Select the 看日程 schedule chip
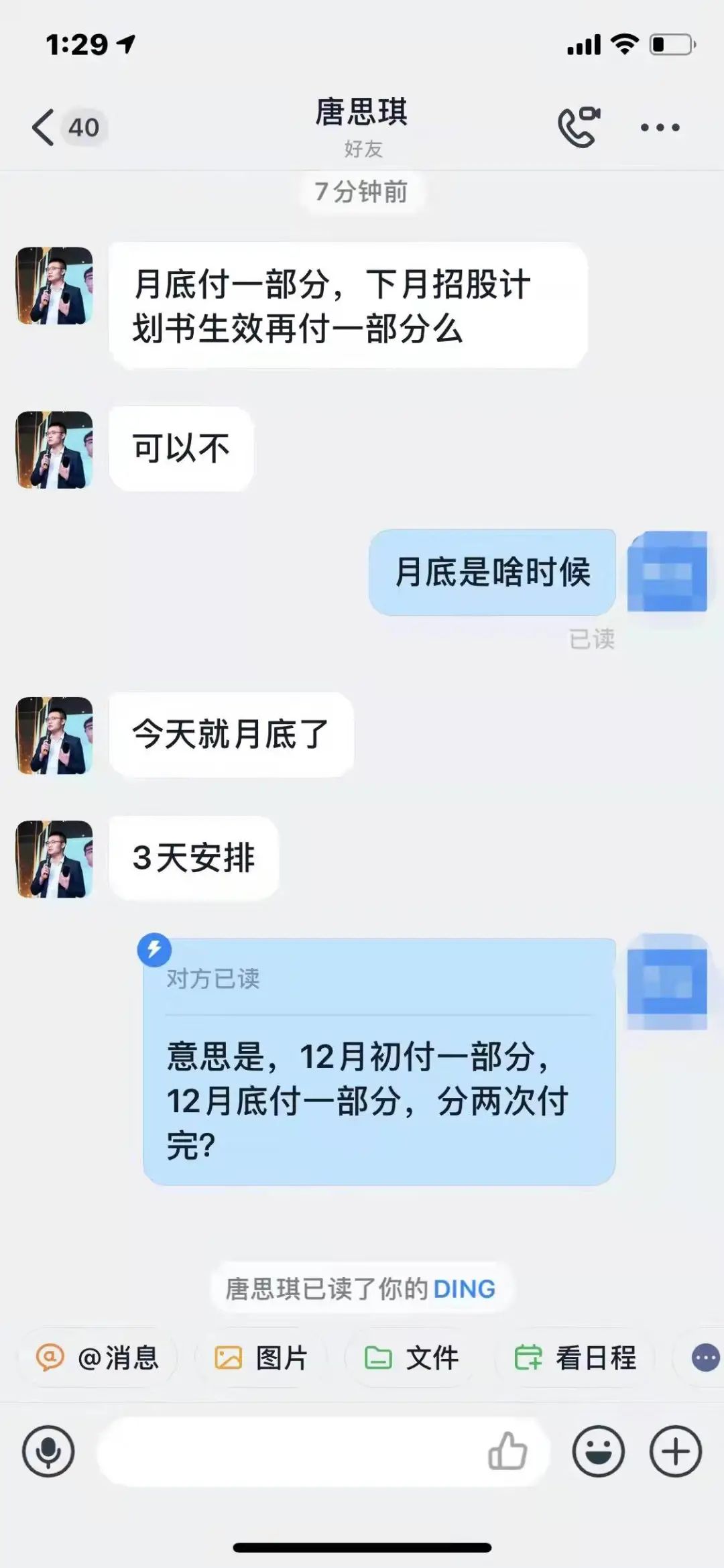724x1568 pixels. 575,1359
